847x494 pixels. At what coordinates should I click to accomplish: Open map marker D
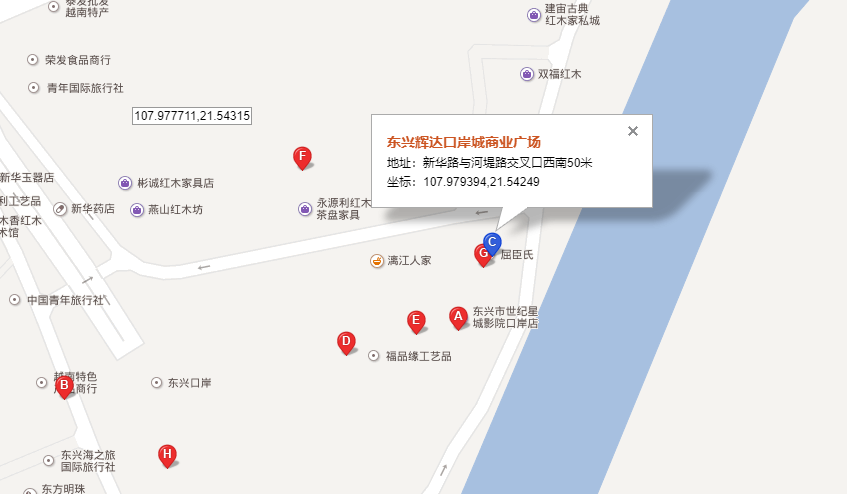coord(346,342)
